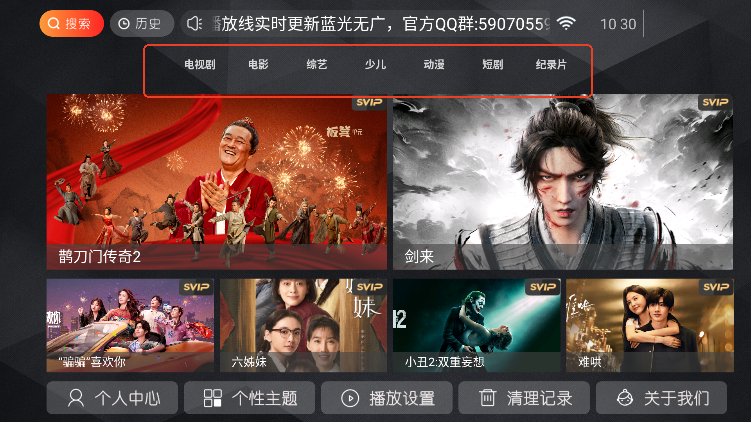The image size is (751, 422).
Task: Go to 个人中心
Action: point(112,398)
